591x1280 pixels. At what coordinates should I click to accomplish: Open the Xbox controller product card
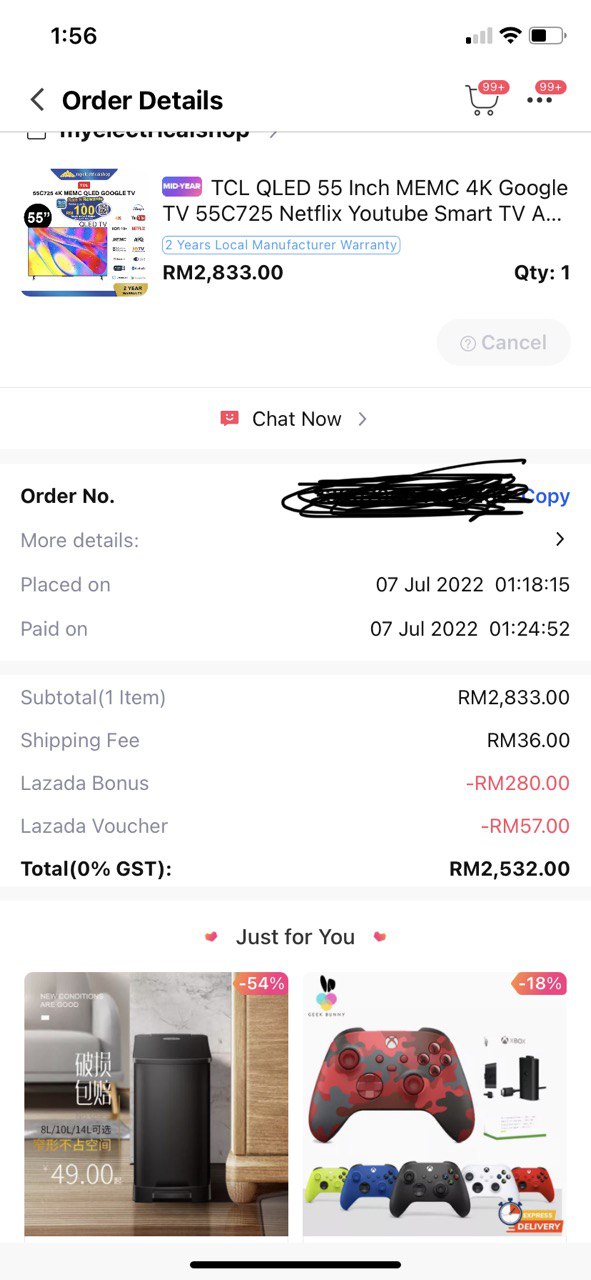tap(435, 1105)
